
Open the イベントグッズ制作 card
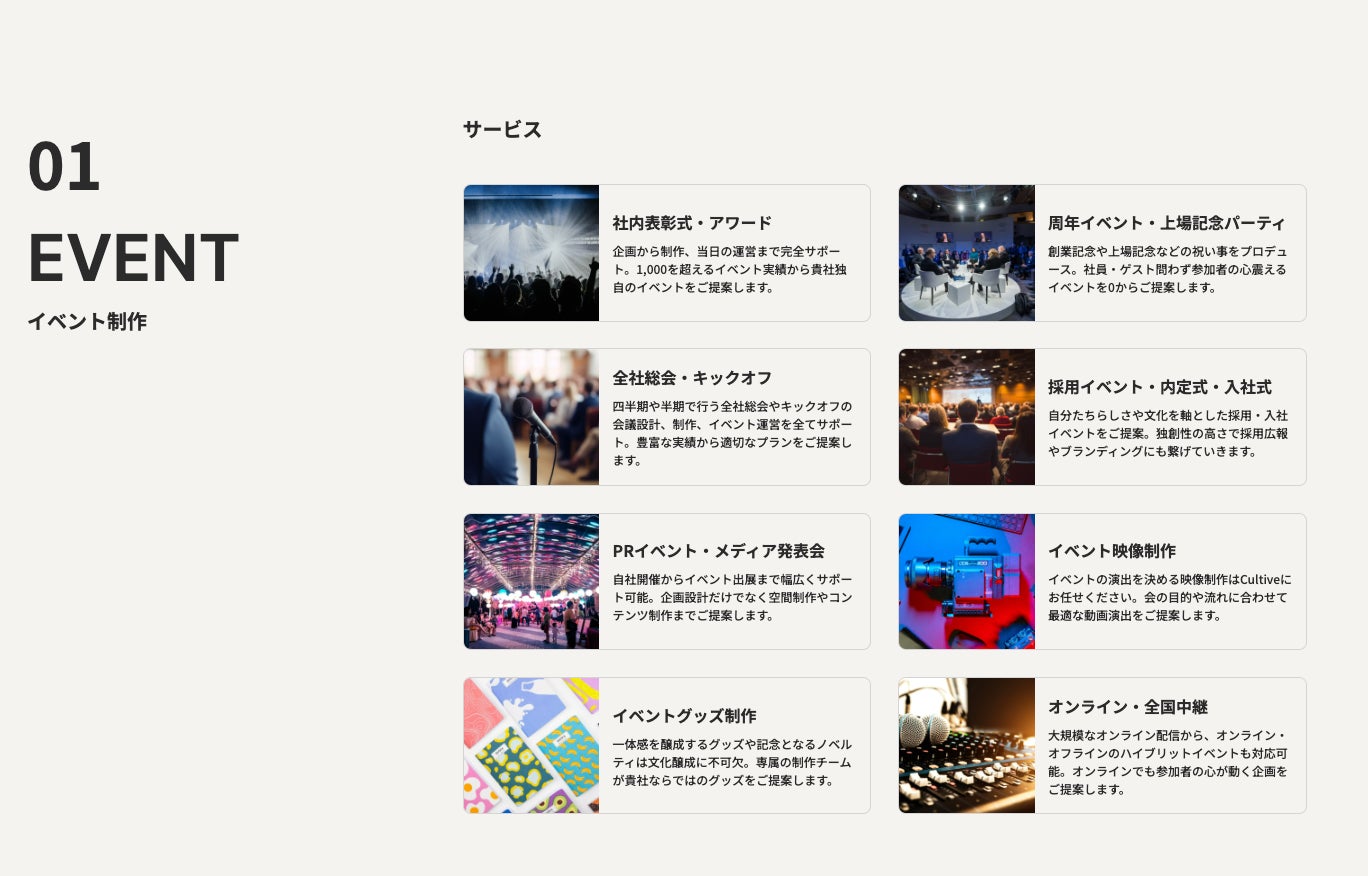tap(667, 746)
